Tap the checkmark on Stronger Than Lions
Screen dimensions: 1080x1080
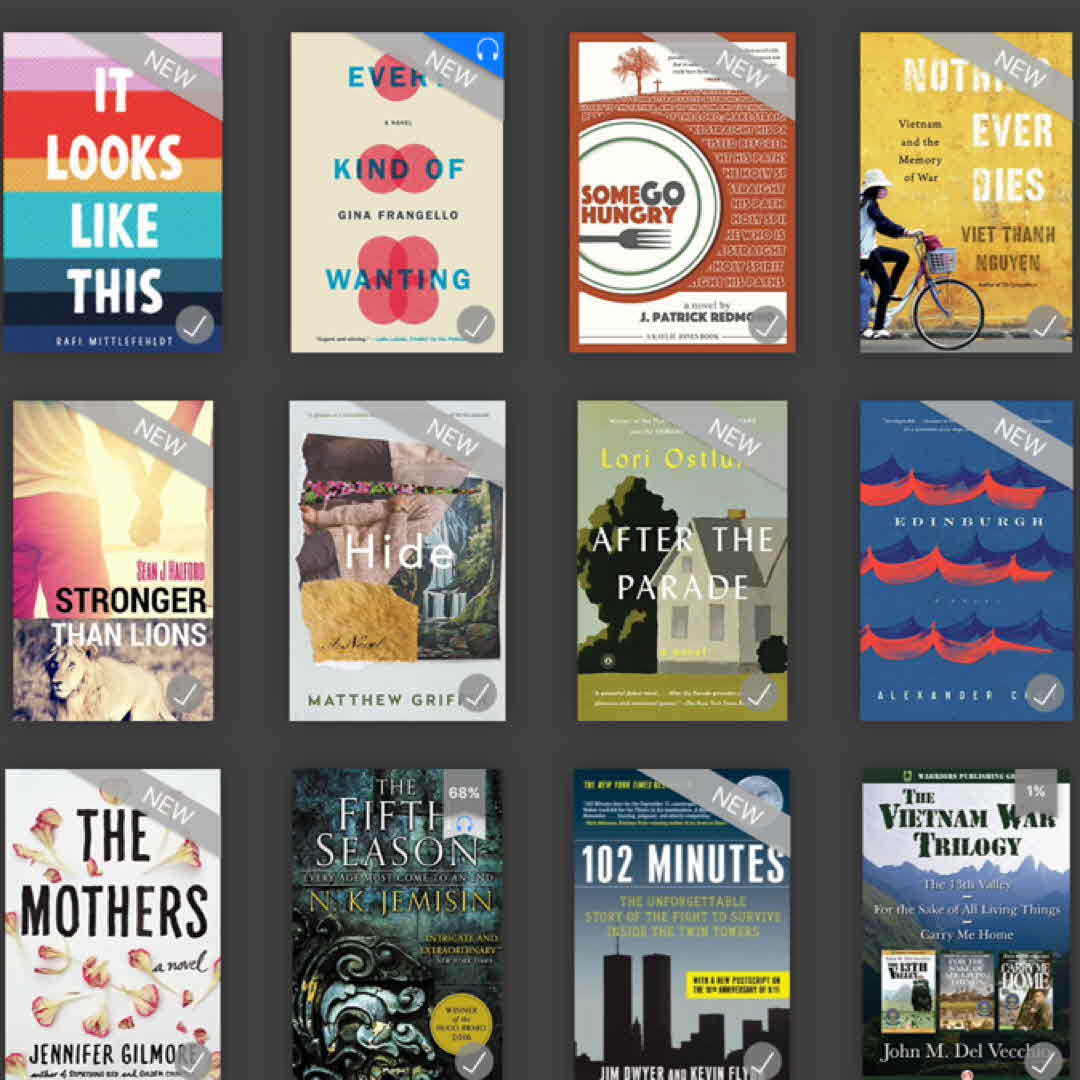click(186, 692)
